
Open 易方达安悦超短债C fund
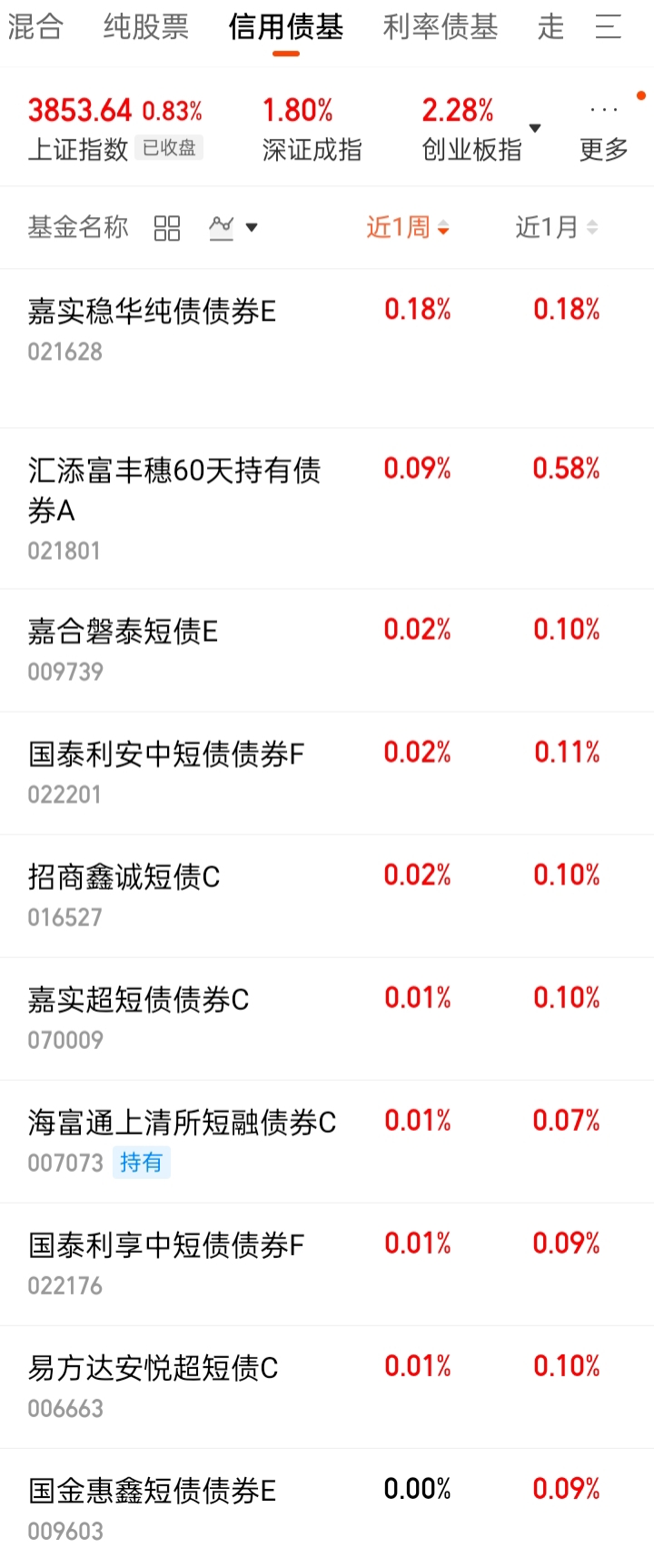click(153, 1368)
